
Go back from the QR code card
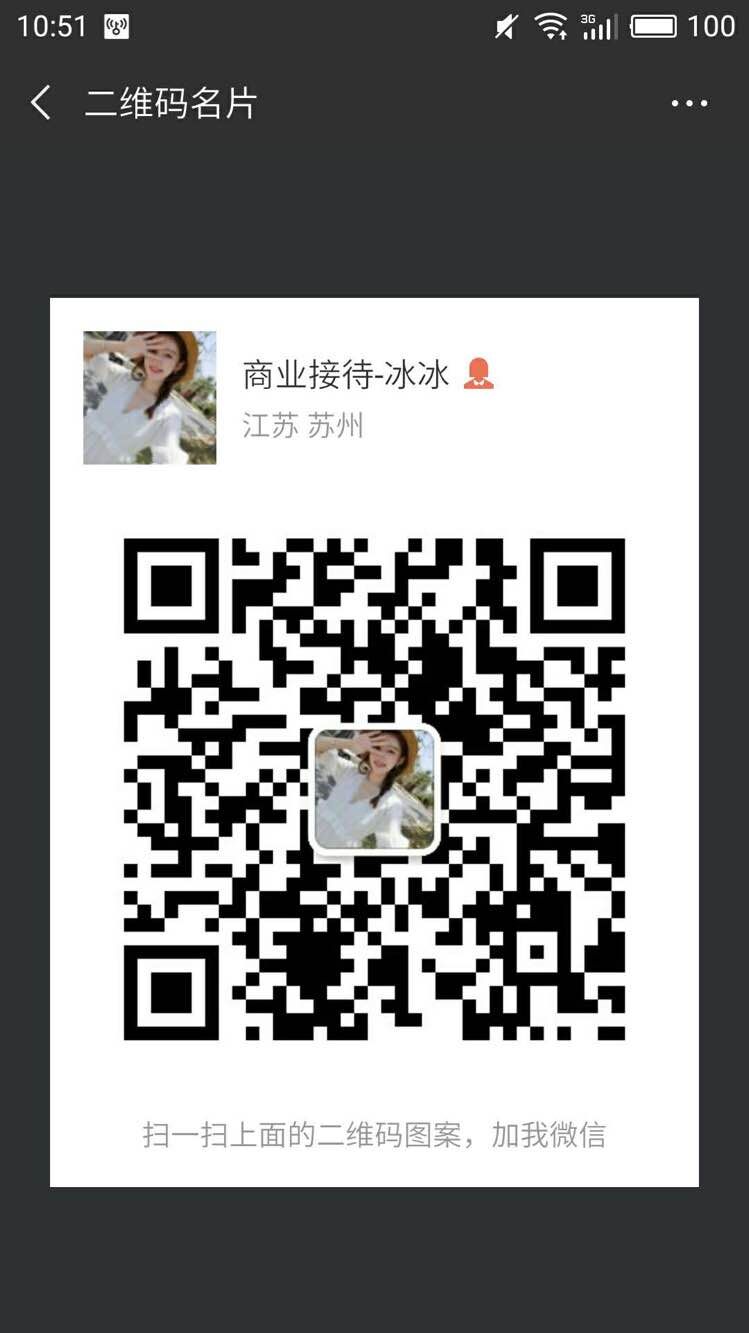pos(41,103)
